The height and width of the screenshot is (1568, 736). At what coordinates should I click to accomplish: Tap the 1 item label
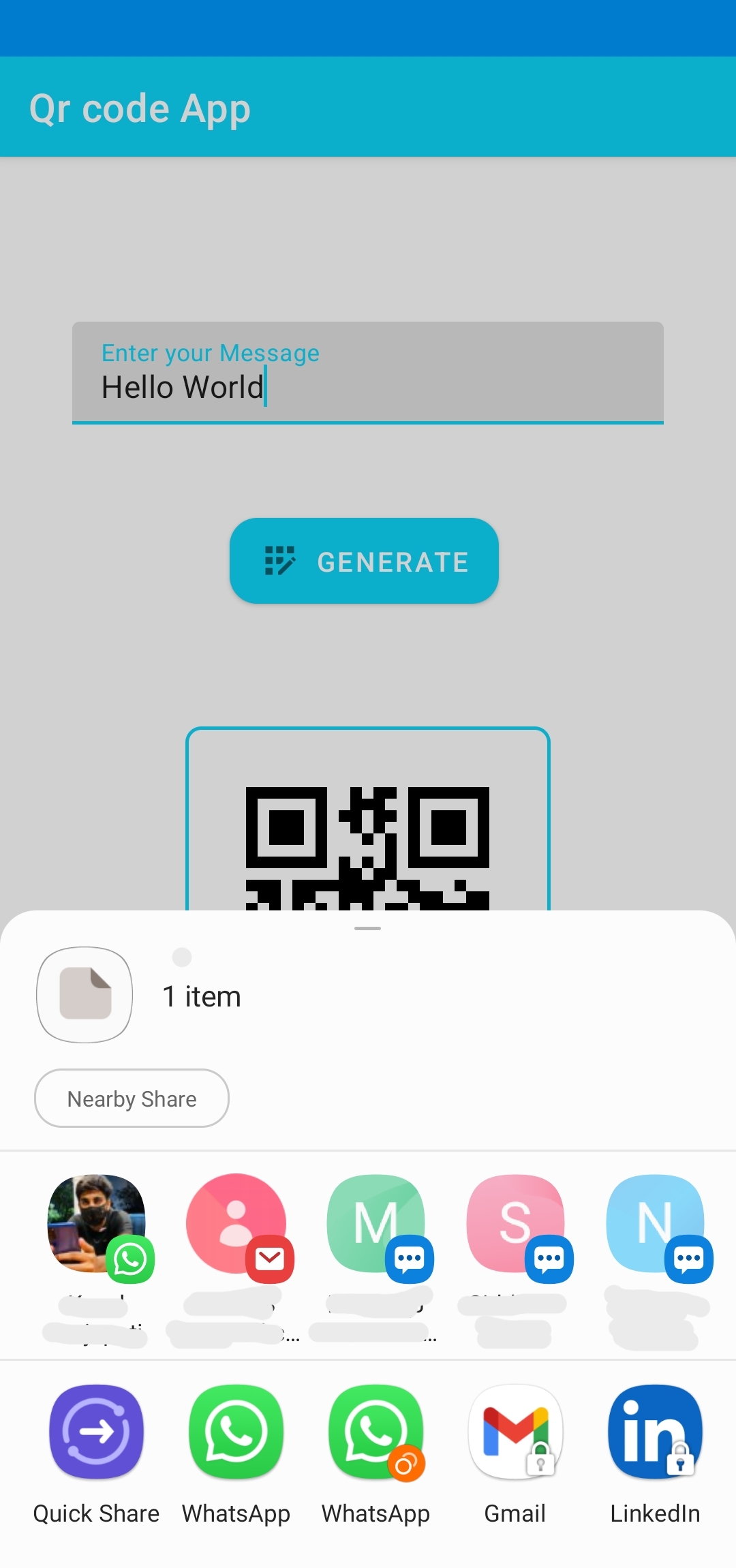click(x=200, y=995)
